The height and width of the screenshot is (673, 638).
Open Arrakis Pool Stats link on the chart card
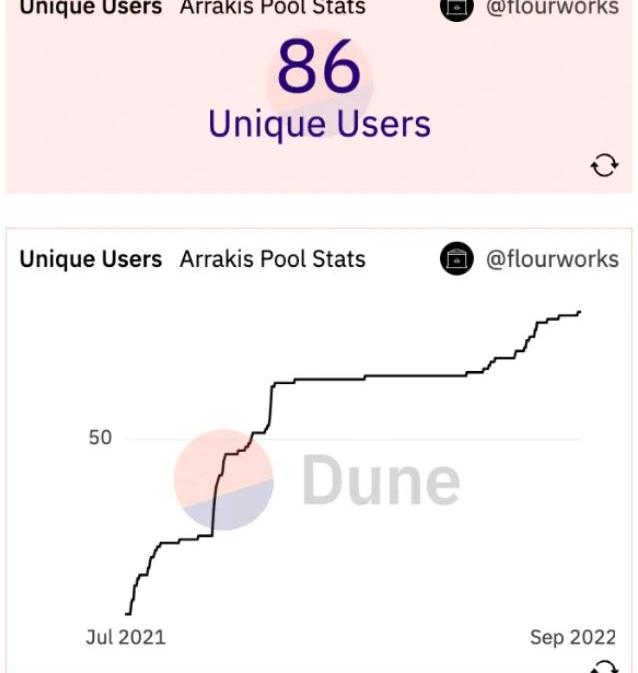(272, 259)
